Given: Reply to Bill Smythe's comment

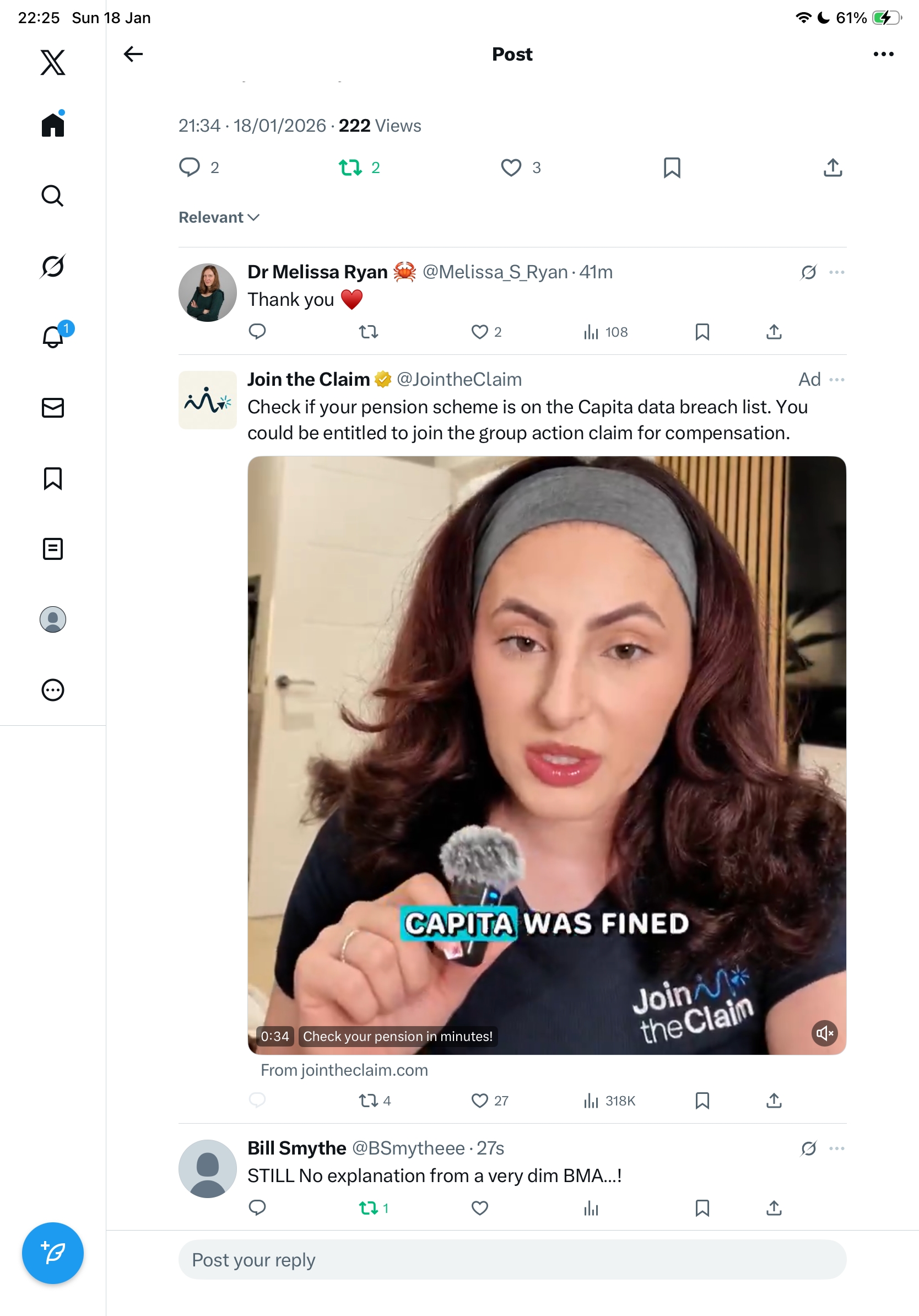Looking at the screenshot, I should pos(257,1208).
